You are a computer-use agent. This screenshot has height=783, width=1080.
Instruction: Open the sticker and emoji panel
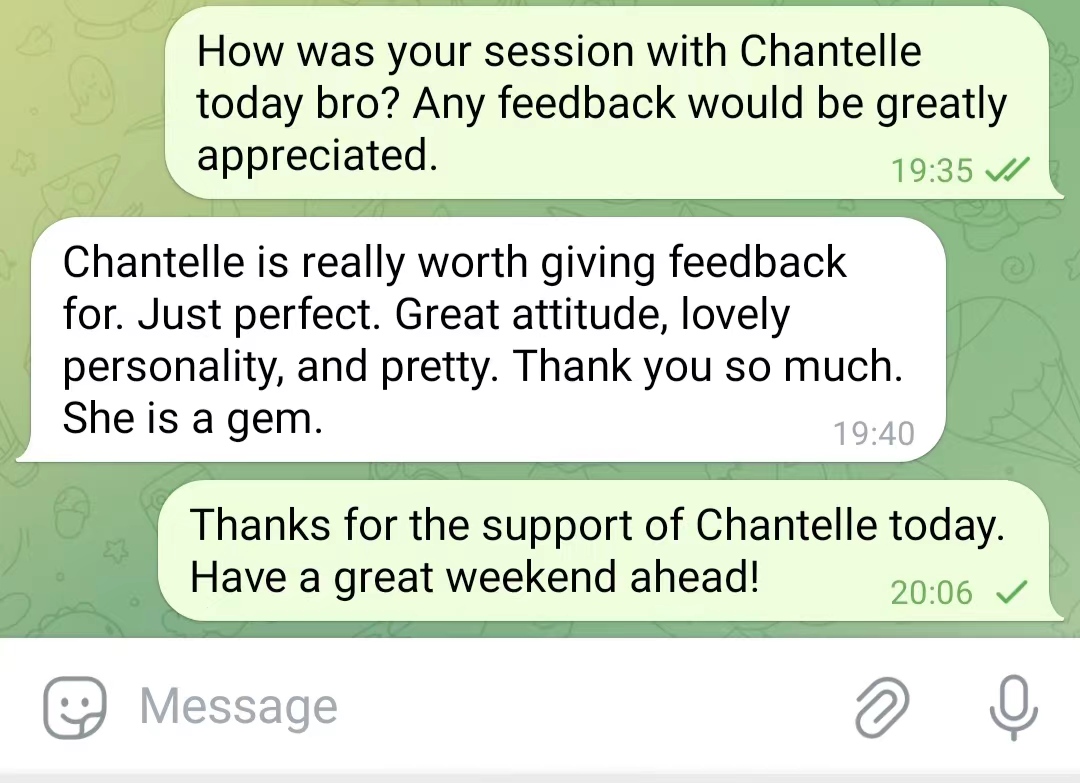coord(75,709)
